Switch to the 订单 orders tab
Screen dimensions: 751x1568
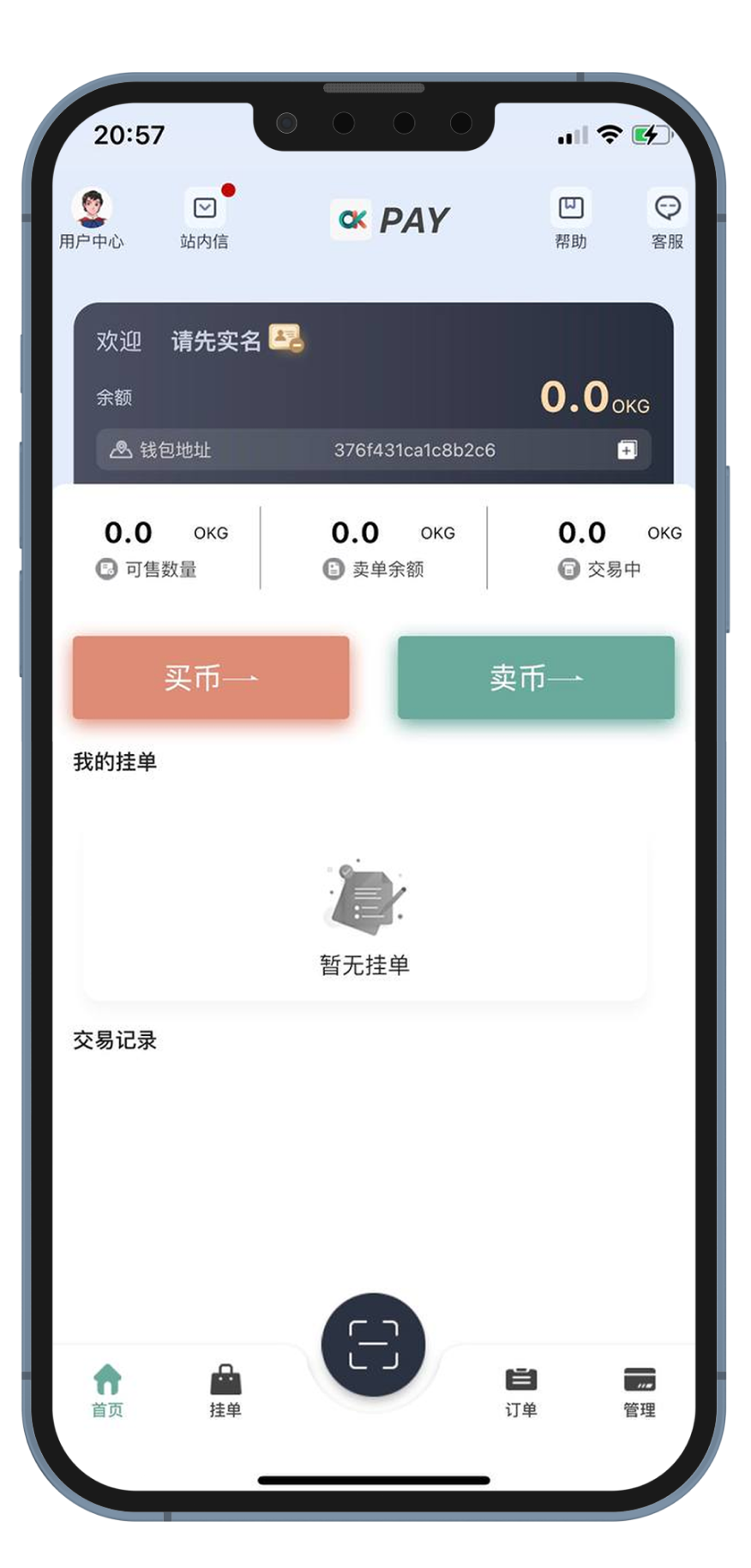pos(520,1391)
